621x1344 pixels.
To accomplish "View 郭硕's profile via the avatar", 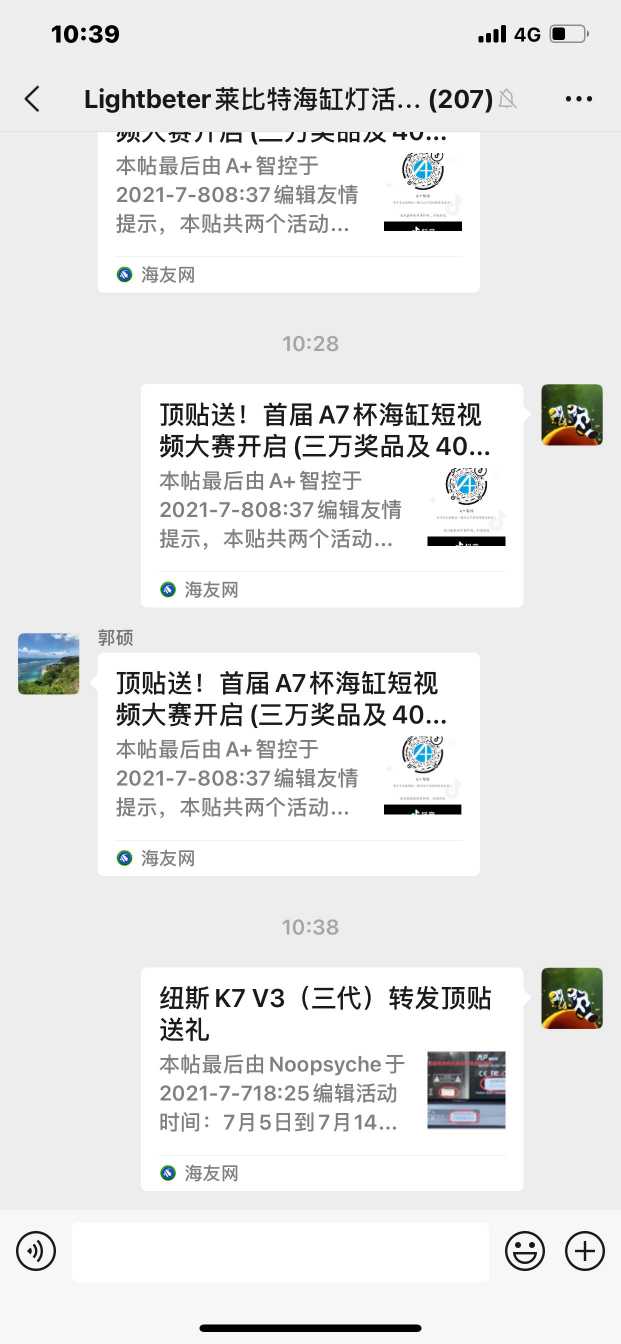I will pyautogui.click(x=48, y=663).
